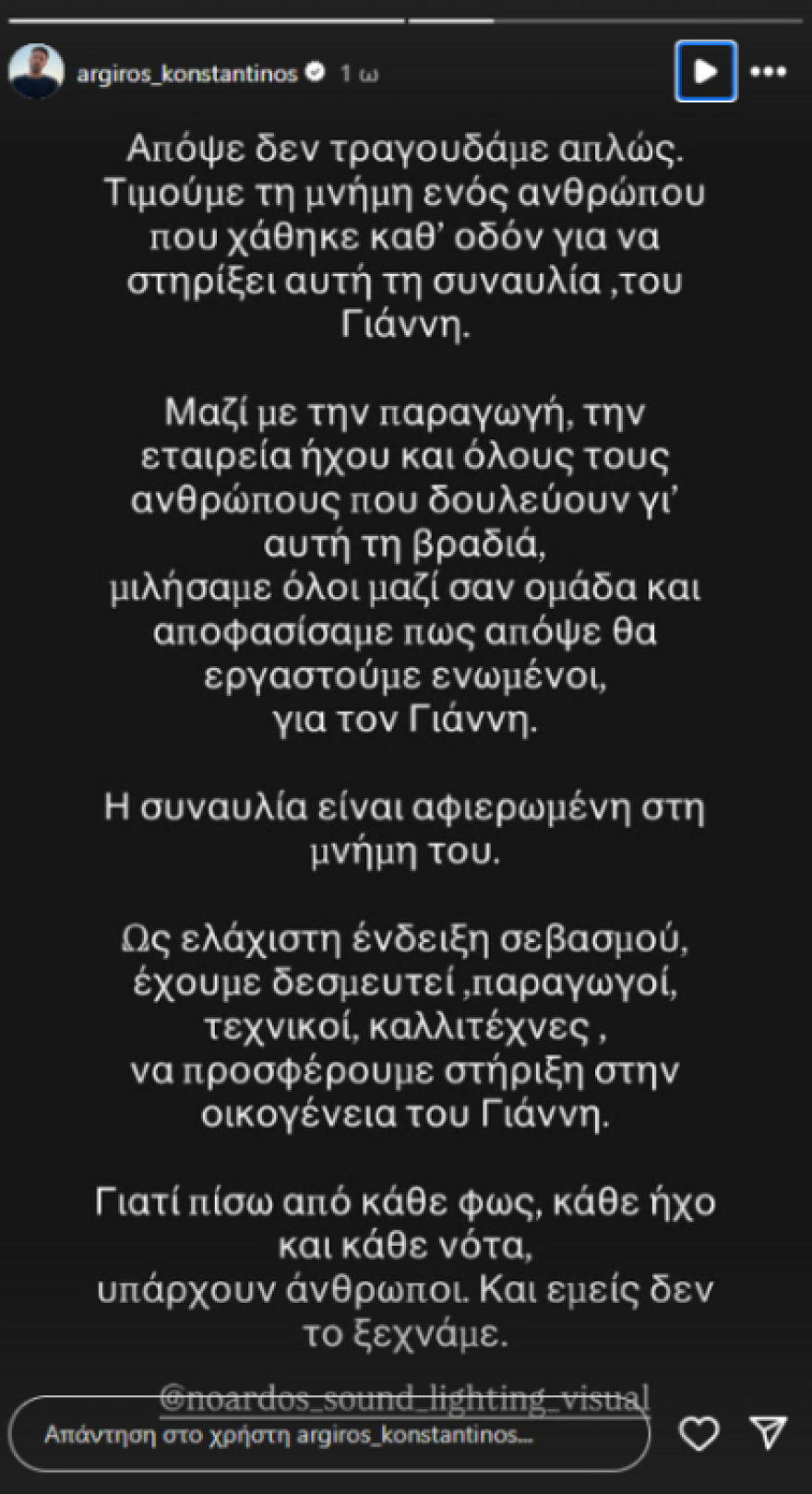Viewport: 812px width, 1494px height.
Task: Tap argiros_konstantinos profile avatar
Action: coord(33,67)
